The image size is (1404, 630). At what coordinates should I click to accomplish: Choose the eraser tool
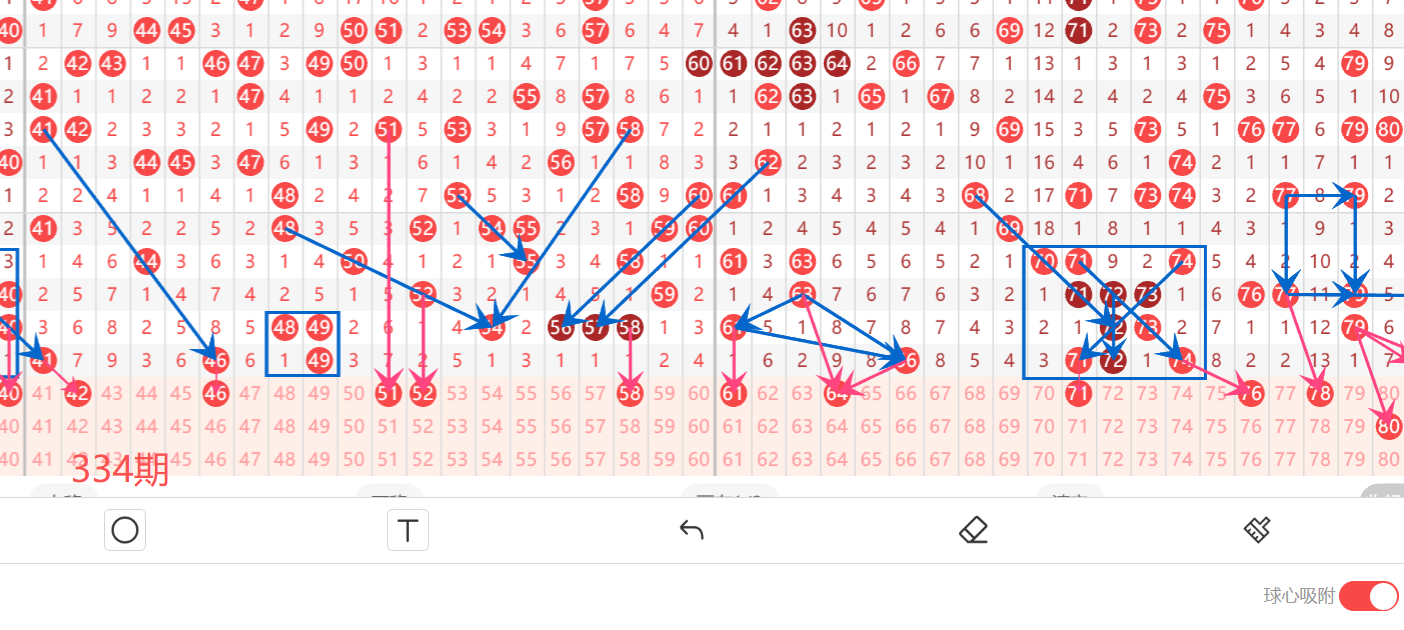tap(973, 530)
